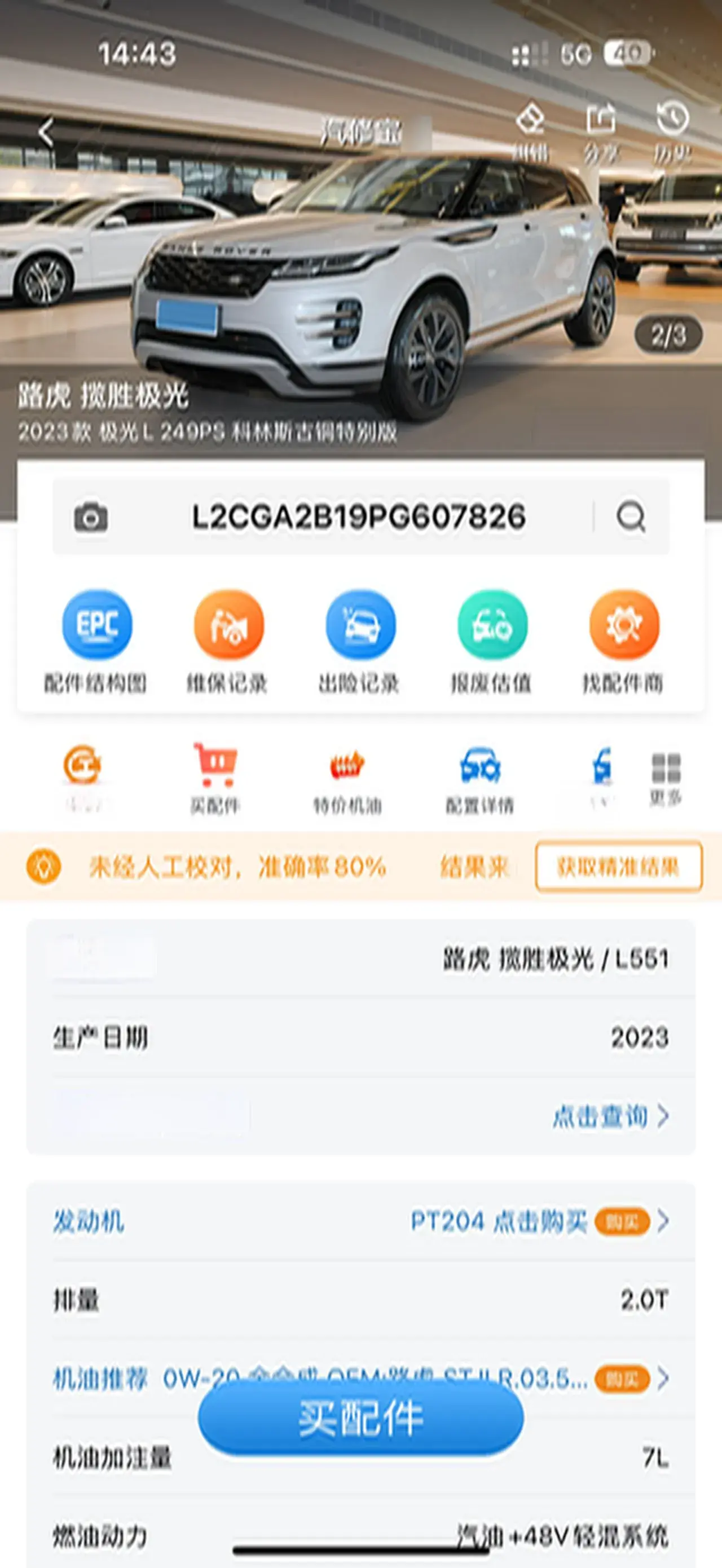Open 报废估值
The image size is (722, 1568).
pos(491,641)
